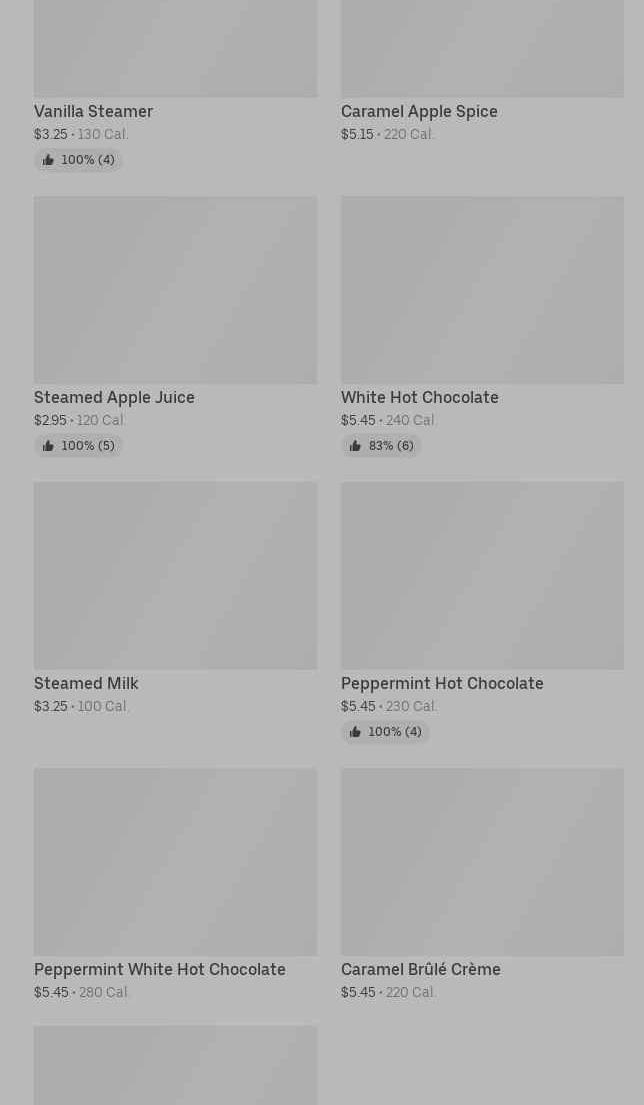Select the Caramel Apple Spice card

pyautogui.click(x=482, y=70)
